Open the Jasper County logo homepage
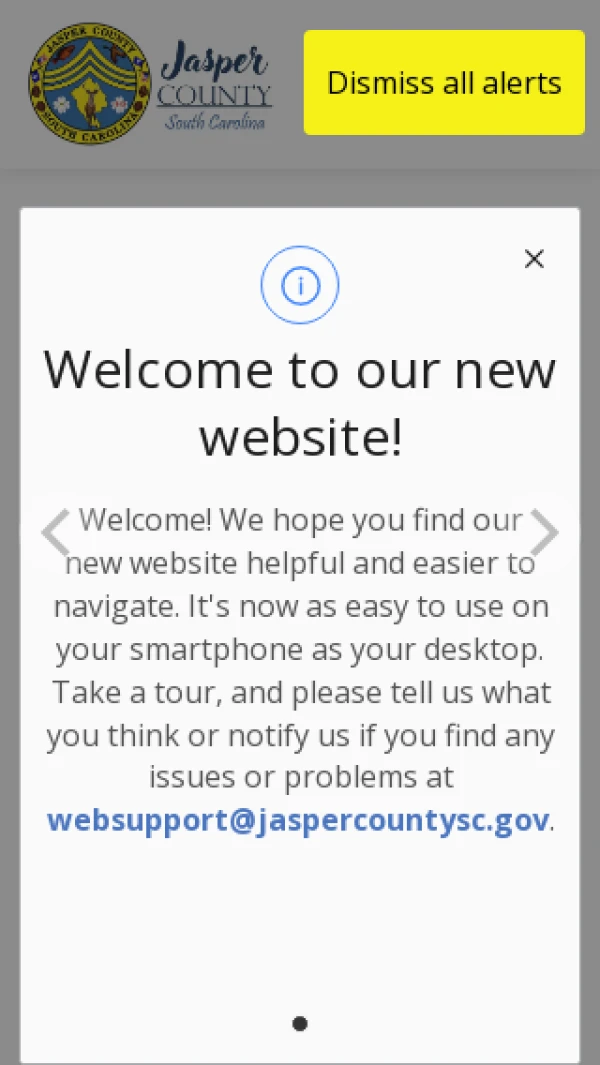The height and width of the screenshot is (1065, 600). tap(150, 84)
